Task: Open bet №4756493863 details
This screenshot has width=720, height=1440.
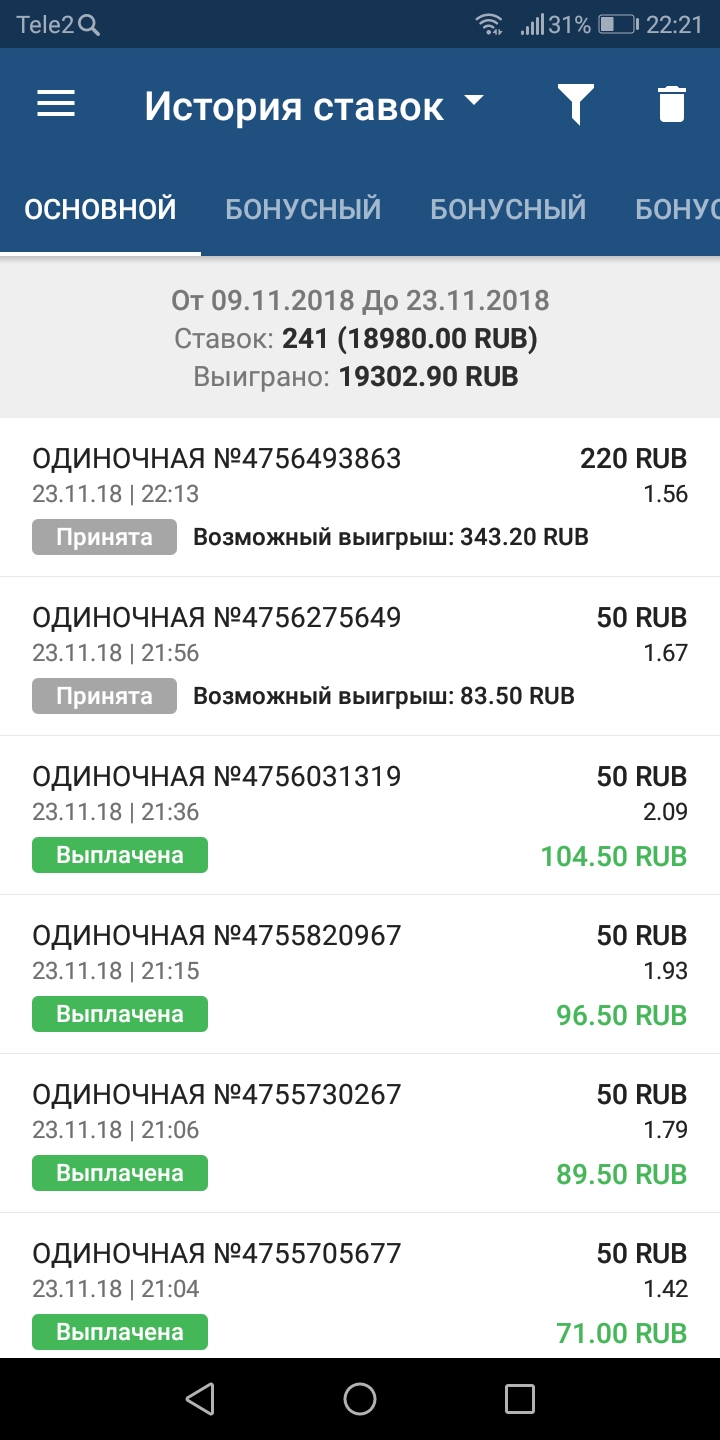Action: pos(360,498)
